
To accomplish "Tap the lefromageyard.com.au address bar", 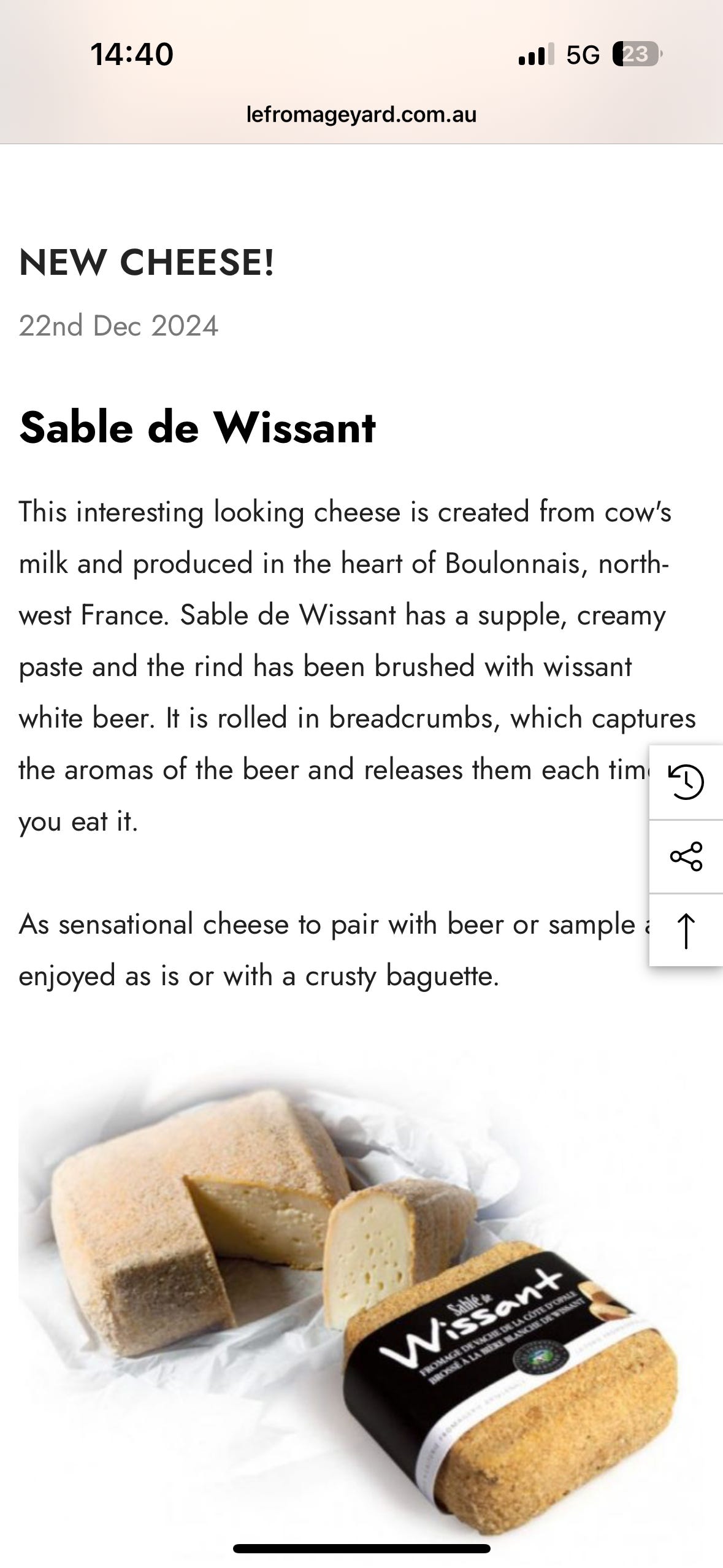I will [361, 115].
